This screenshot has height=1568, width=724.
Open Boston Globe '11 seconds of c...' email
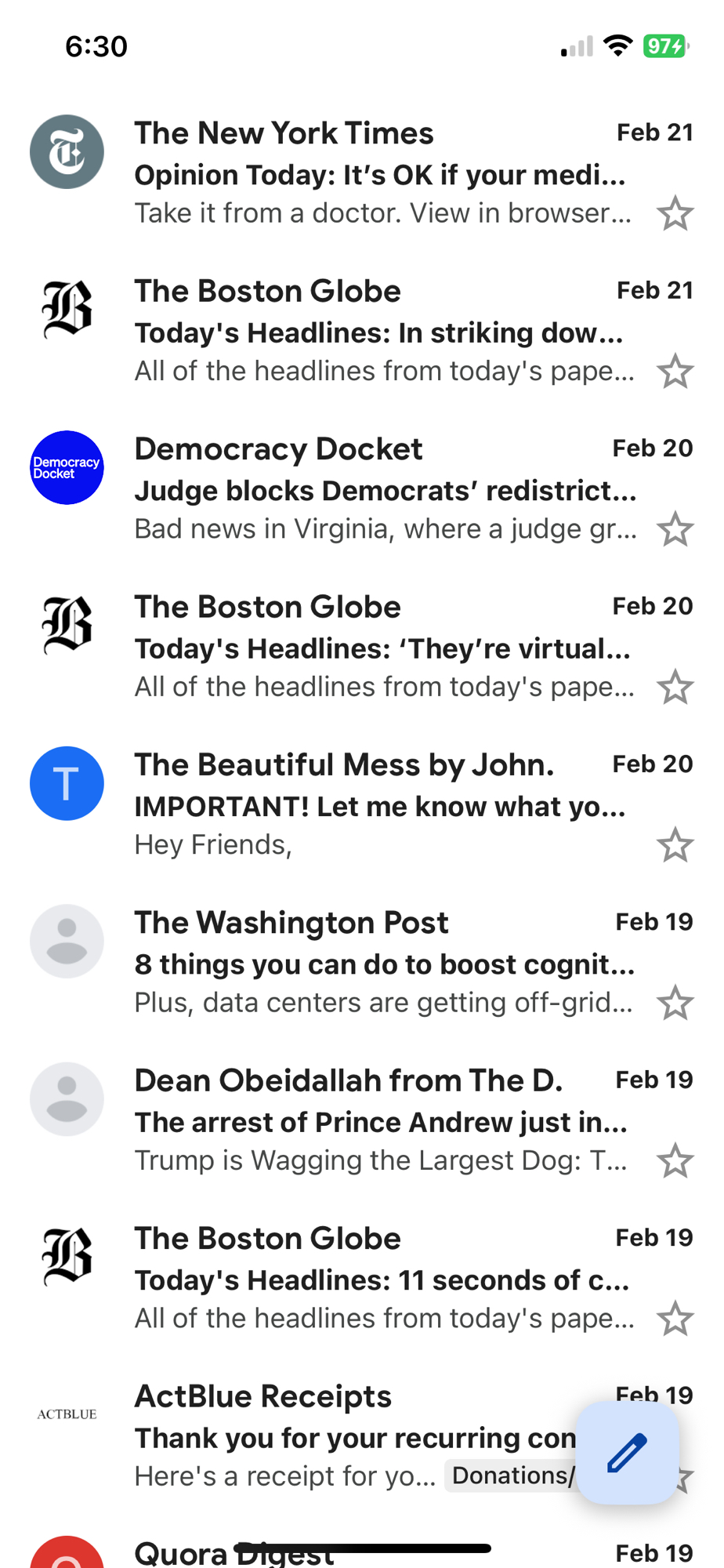(x=380, y=1280)
